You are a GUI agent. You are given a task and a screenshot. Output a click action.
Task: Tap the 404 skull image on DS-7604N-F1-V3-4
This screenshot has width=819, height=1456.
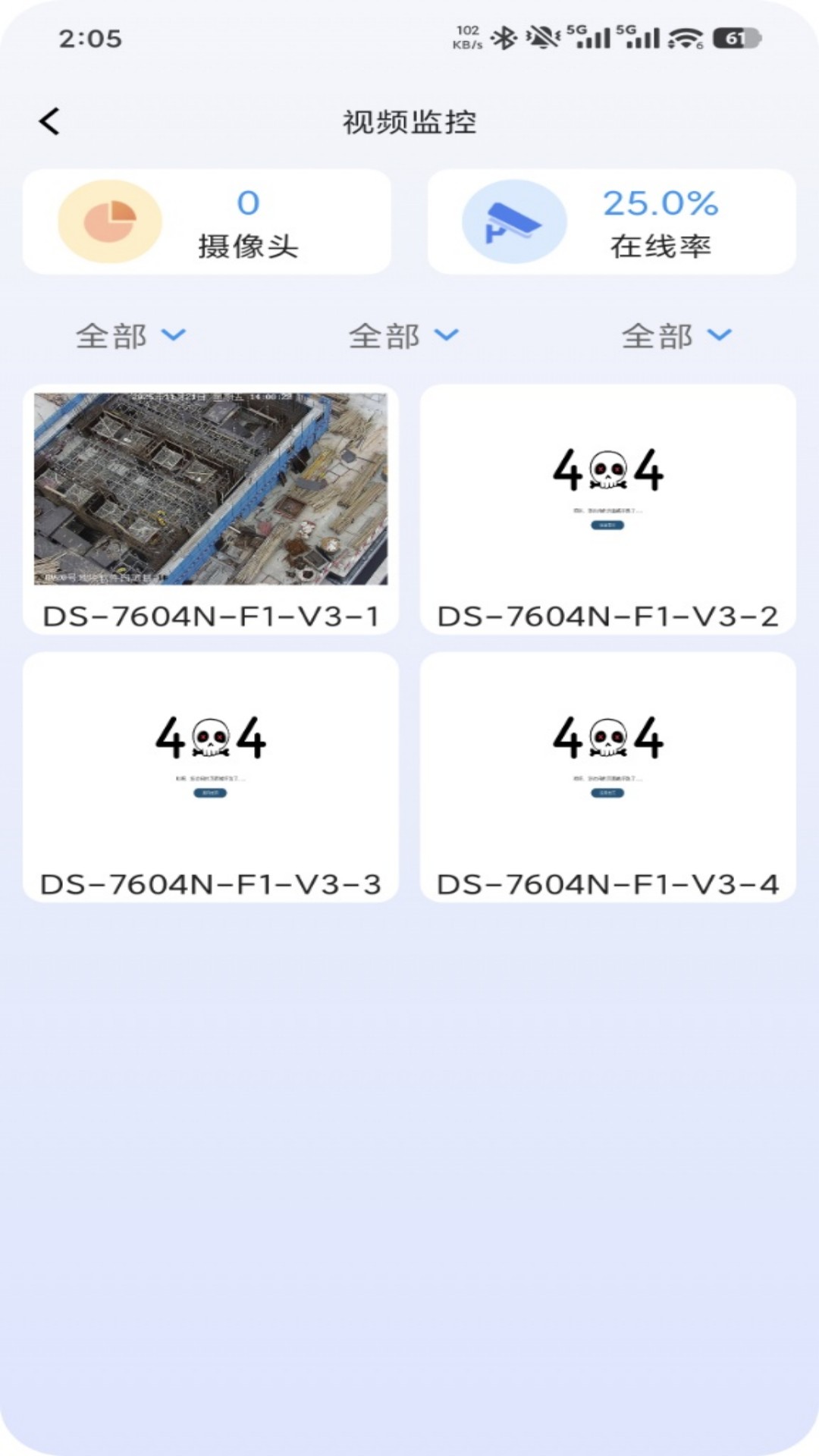[x=607, y=736]
